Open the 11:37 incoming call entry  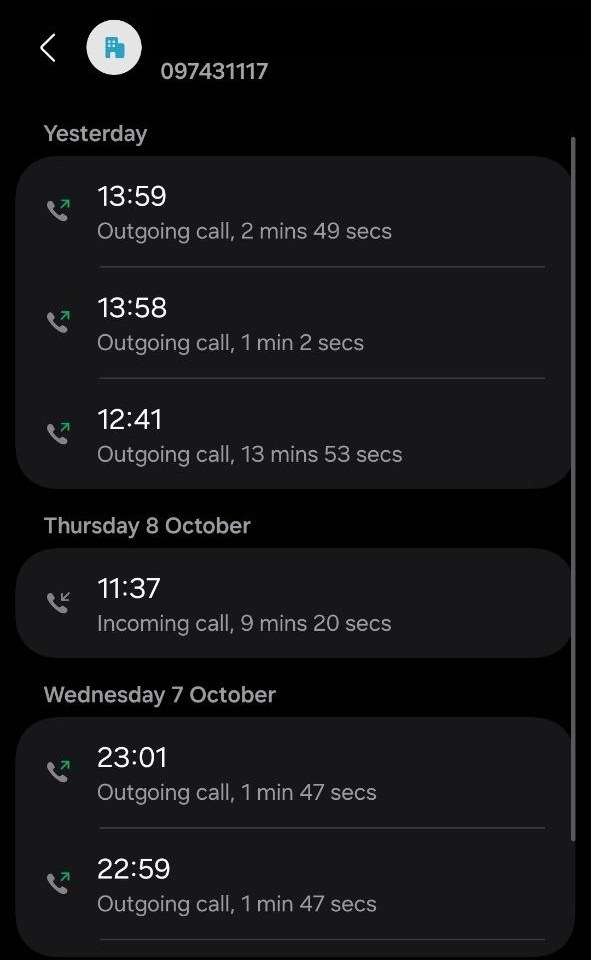click(x=294, y=603)
